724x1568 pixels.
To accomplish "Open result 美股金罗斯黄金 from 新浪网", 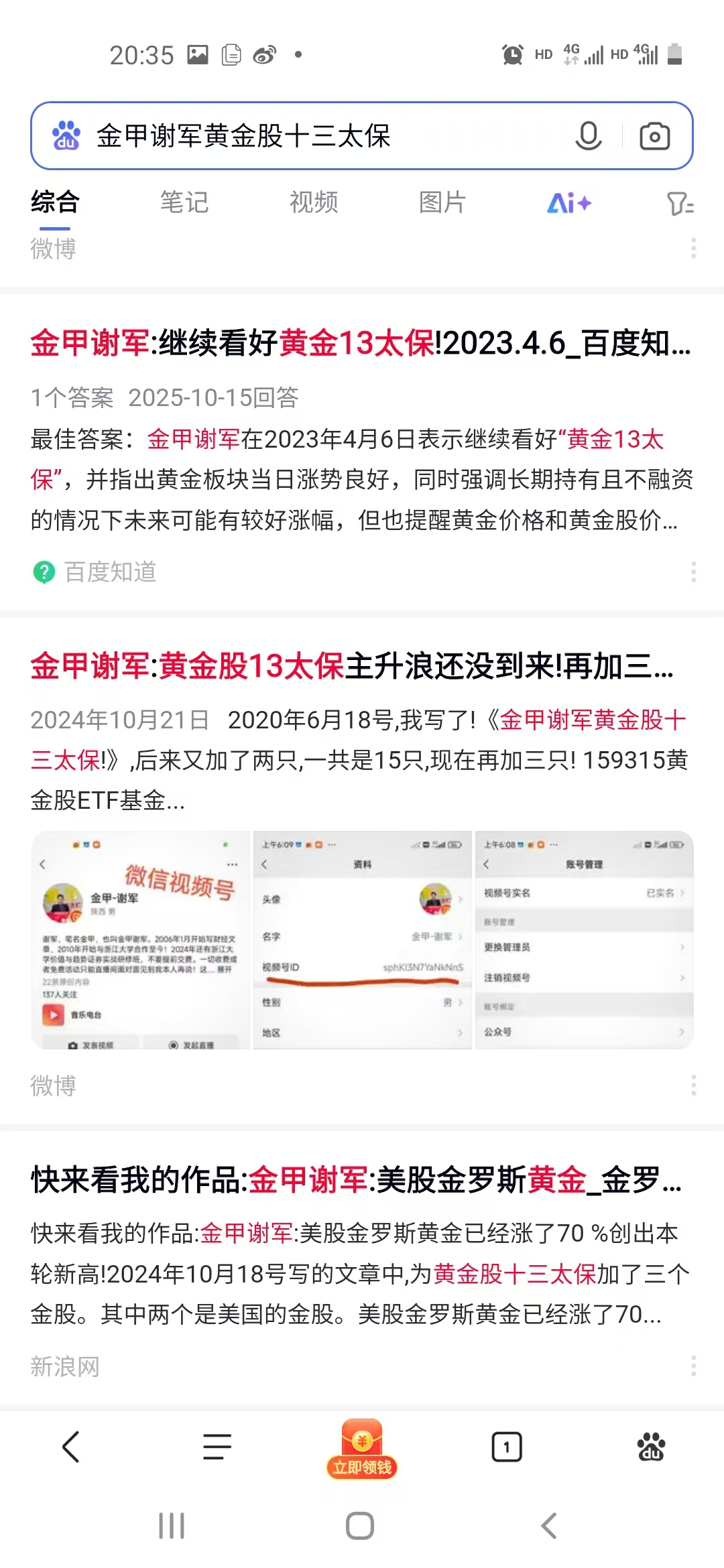I will pos(355,1179).
